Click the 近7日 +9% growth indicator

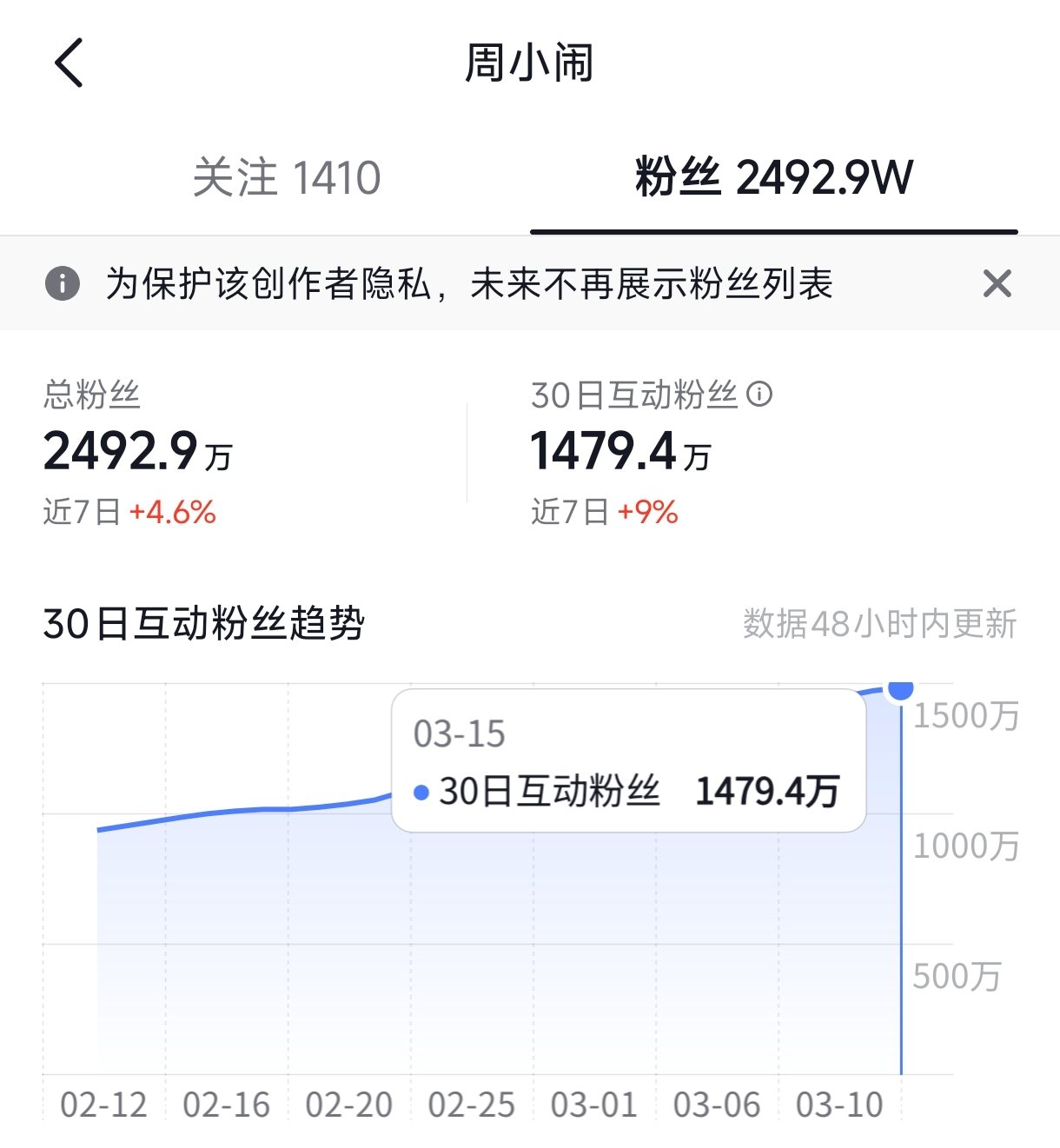pyautogui.click(x=604, y=514)
